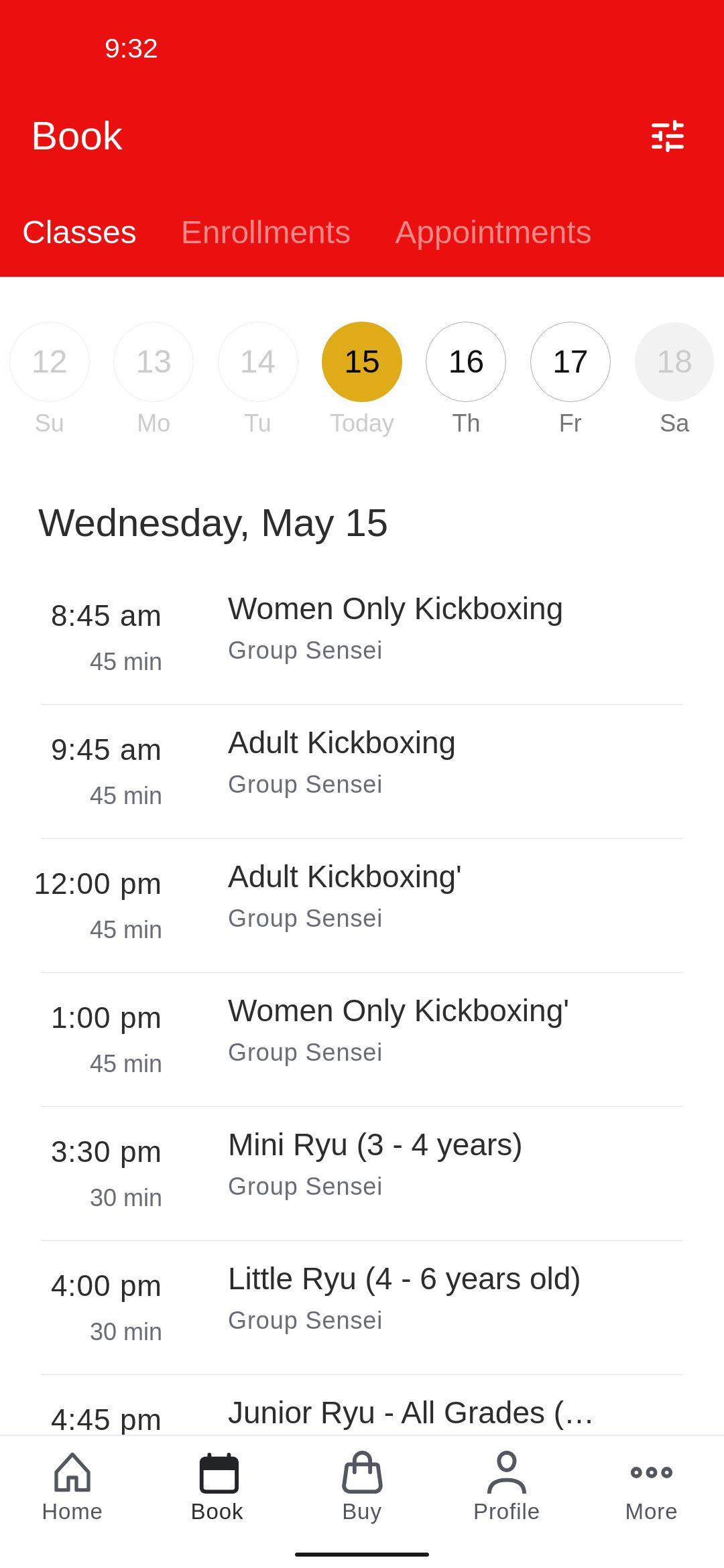Tap the Classes tab
The height and width of the screenshot is (1568, 724).
click(79, 233)
